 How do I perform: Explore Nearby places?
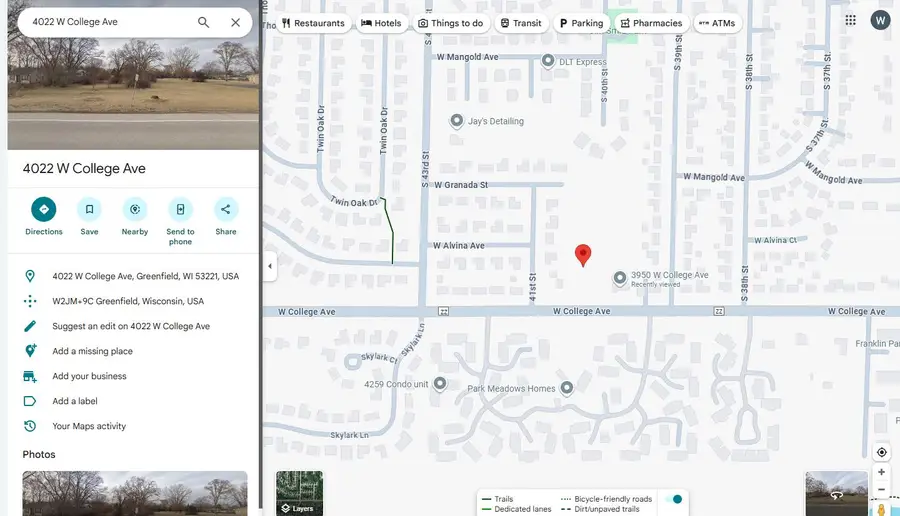[135, 210]
